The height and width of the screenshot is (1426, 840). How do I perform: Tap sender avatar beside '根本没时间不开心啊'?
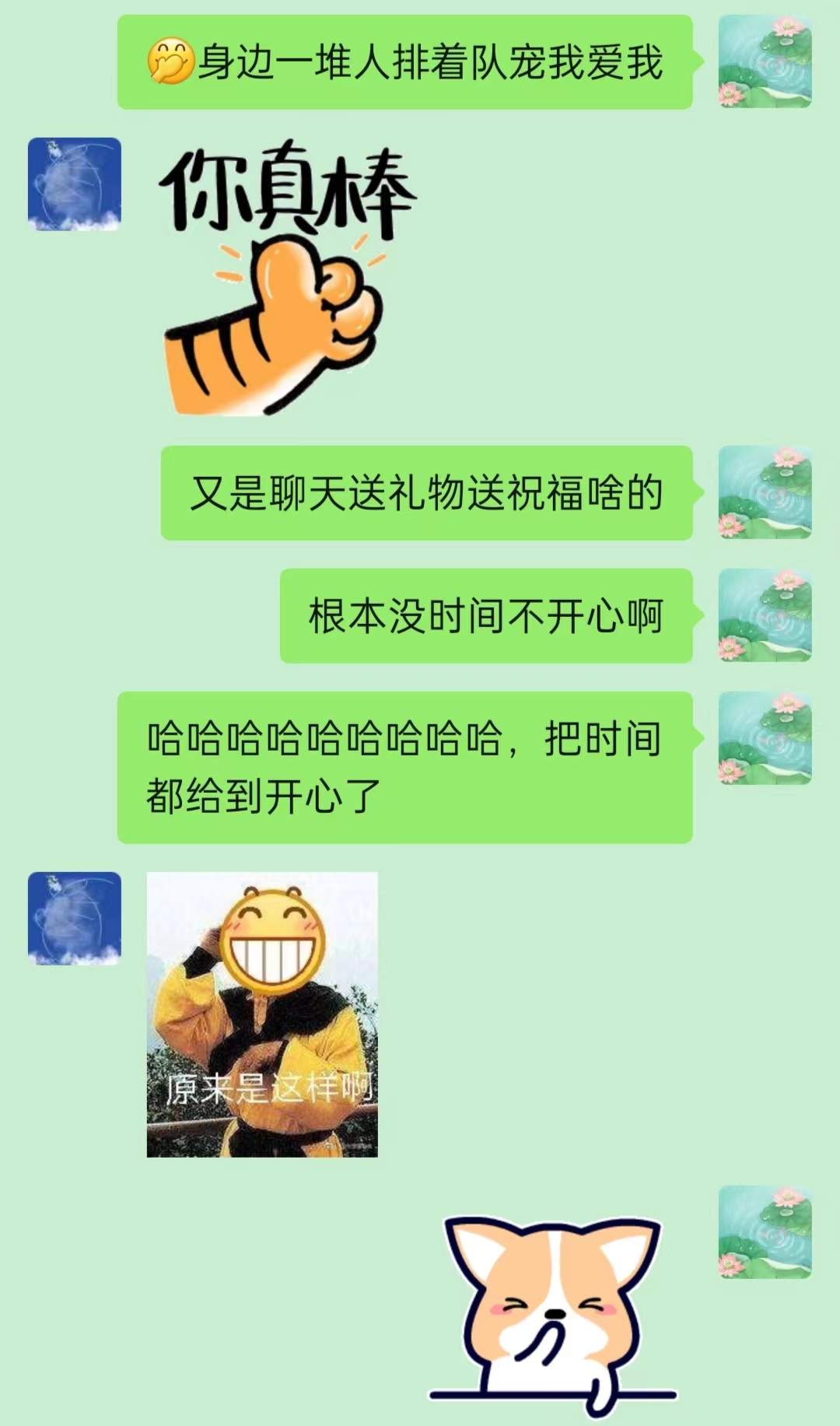pos(765,615)
